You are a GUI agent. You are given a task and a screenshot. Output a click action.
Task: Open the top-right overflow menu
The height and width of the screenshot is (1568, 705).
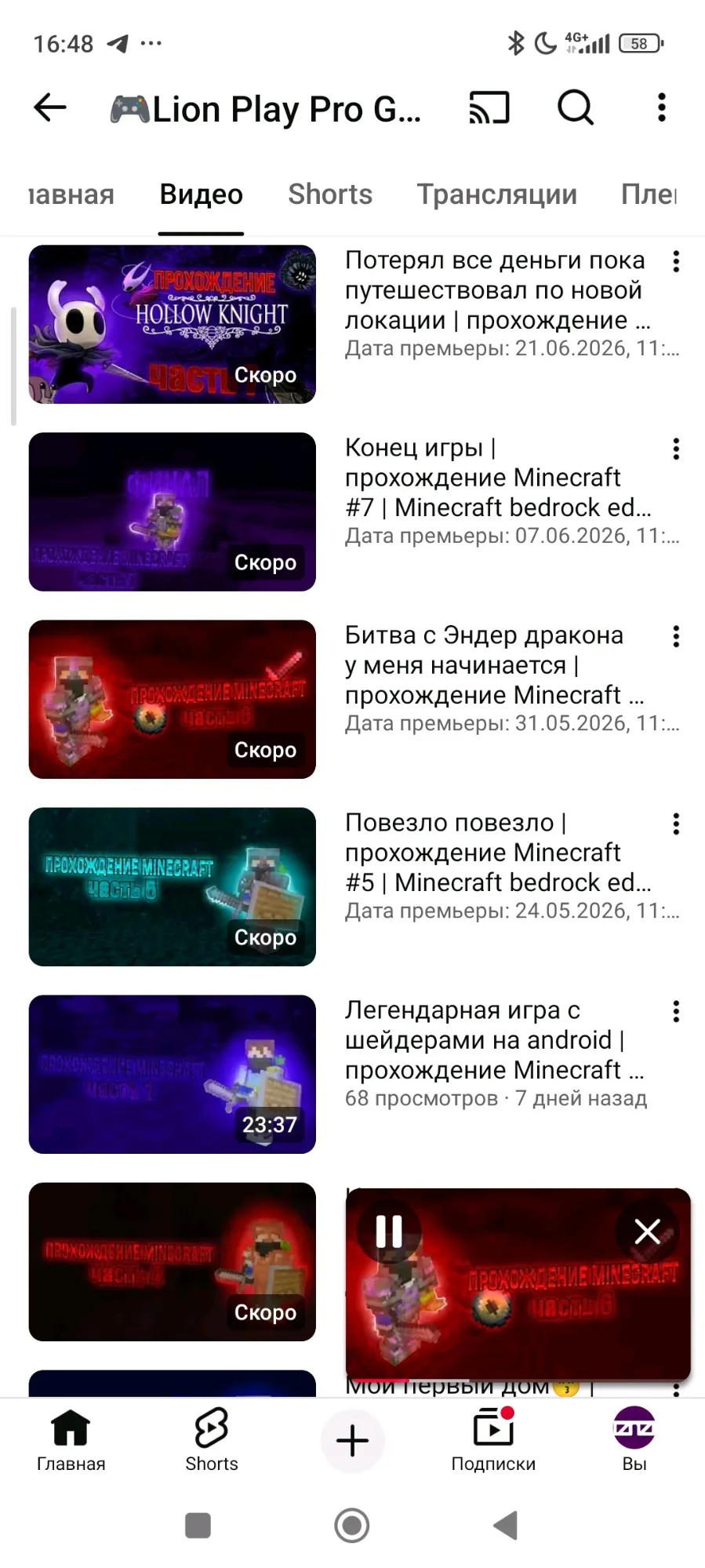(x=662, y=107)
